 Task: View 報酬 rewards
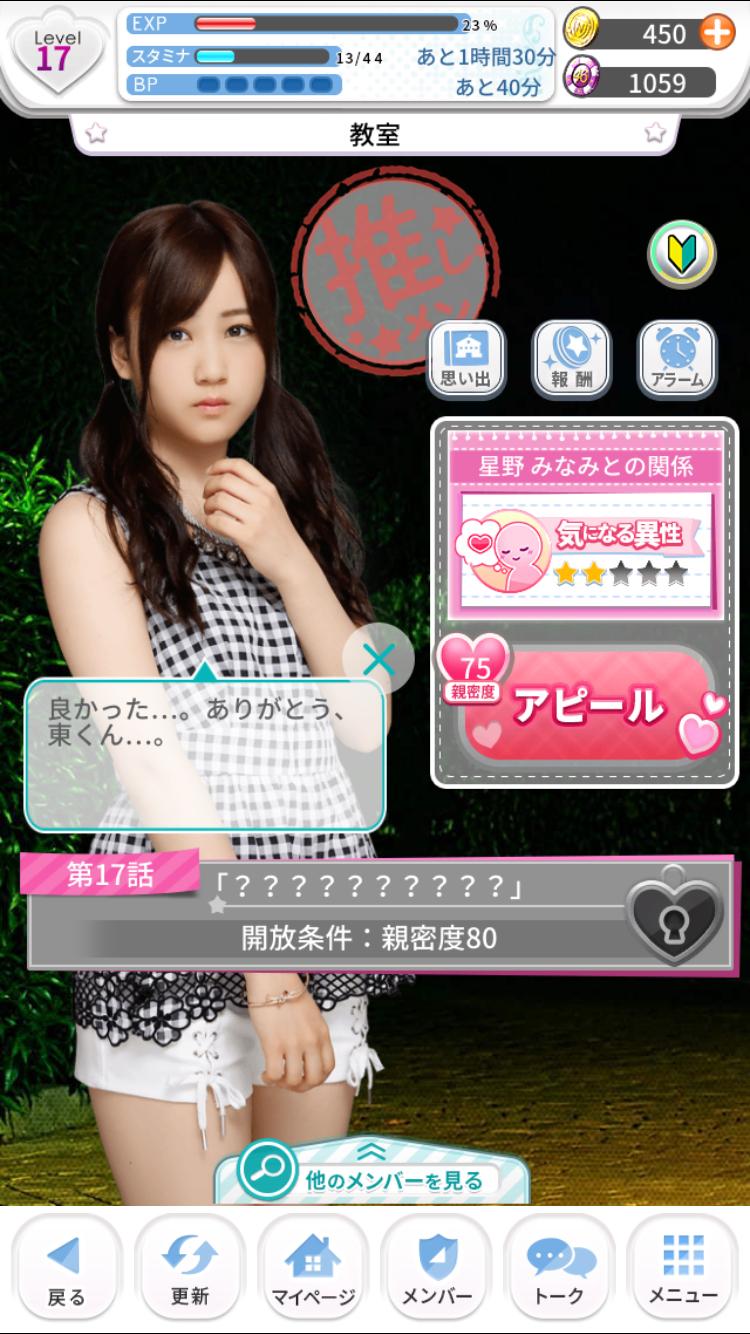pos(572,358)
